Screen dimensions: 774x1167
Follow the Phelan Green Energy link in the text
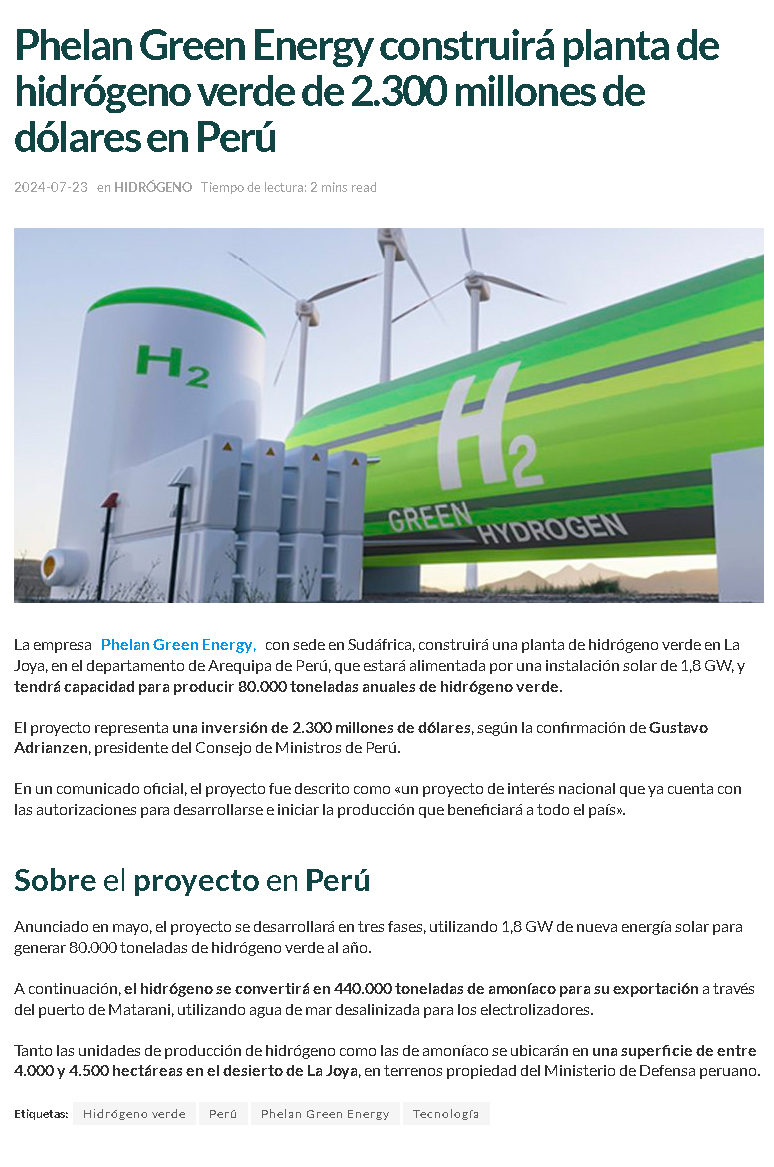(178, 645)
